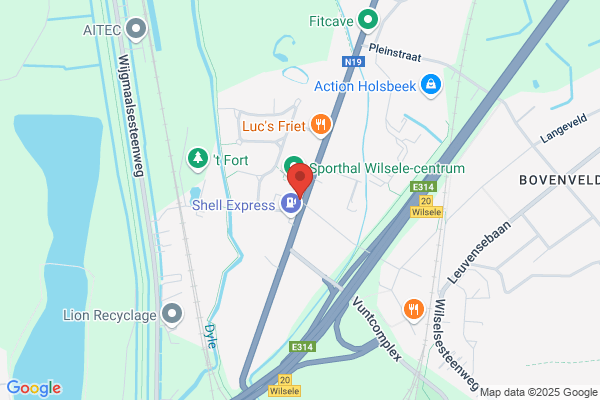Tap the red location pin

(300, 180)
